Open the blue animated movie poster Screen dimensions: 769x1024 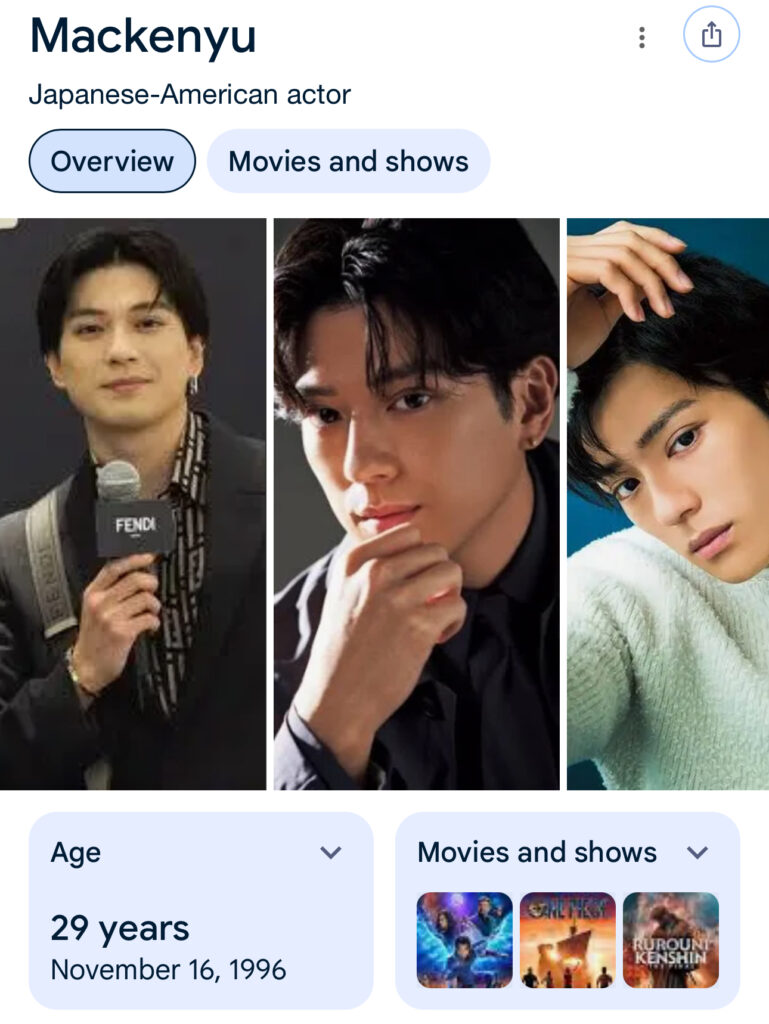tap(464, 940)
